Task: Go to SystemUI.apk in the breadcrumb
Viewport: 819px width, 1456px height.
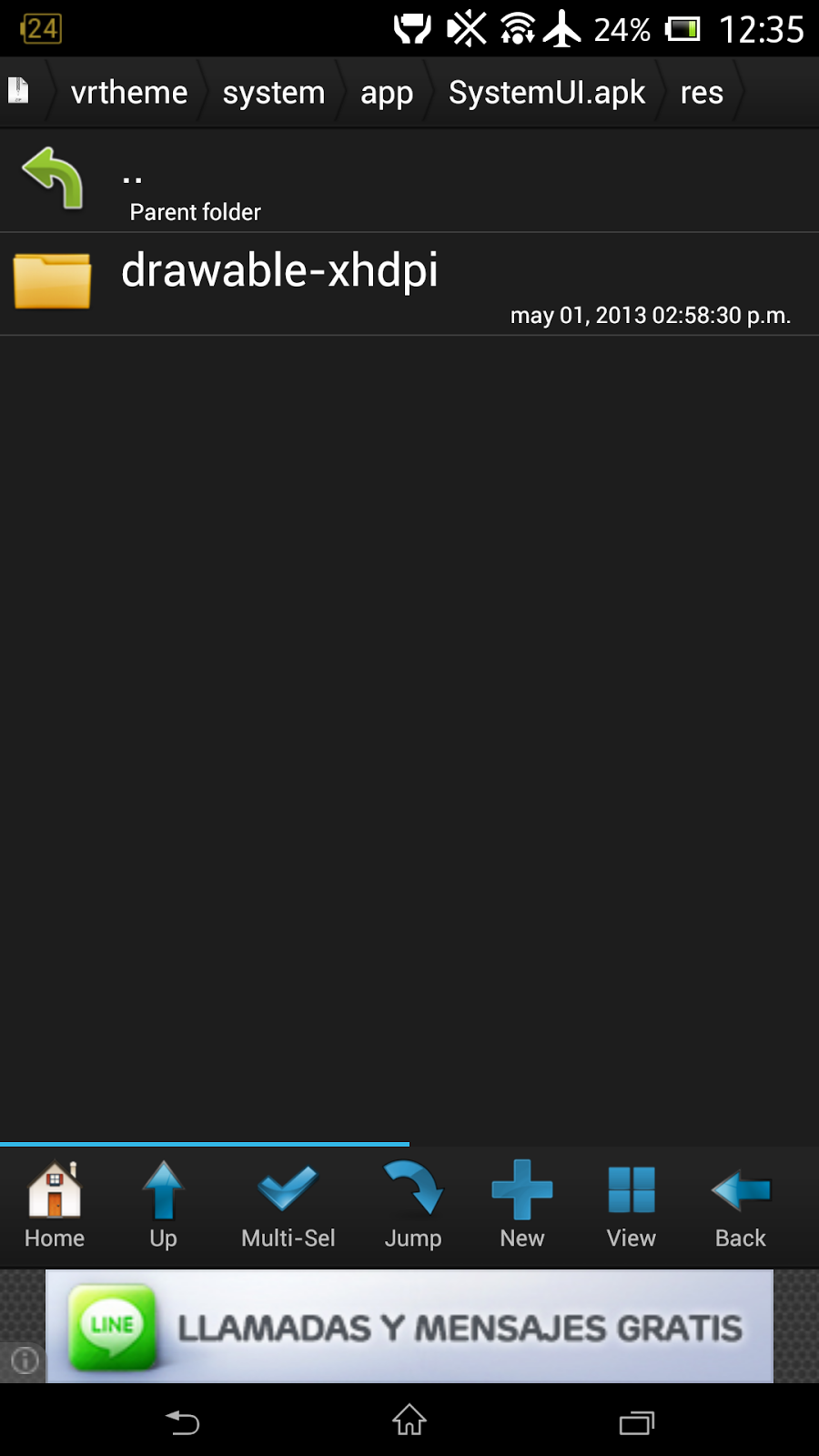Action: pos(546,93)
